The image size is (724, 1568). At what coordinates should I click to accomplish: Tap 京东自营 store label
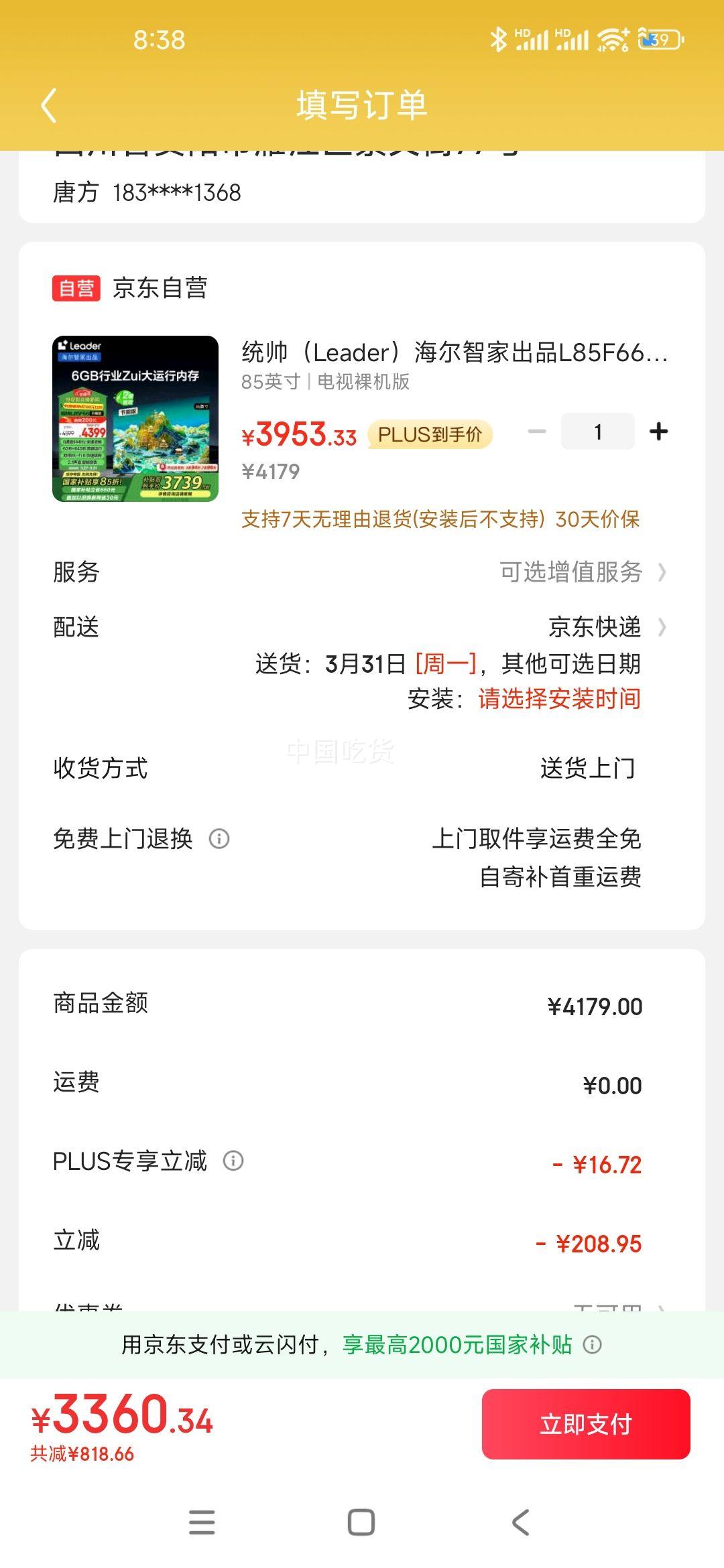160,289
